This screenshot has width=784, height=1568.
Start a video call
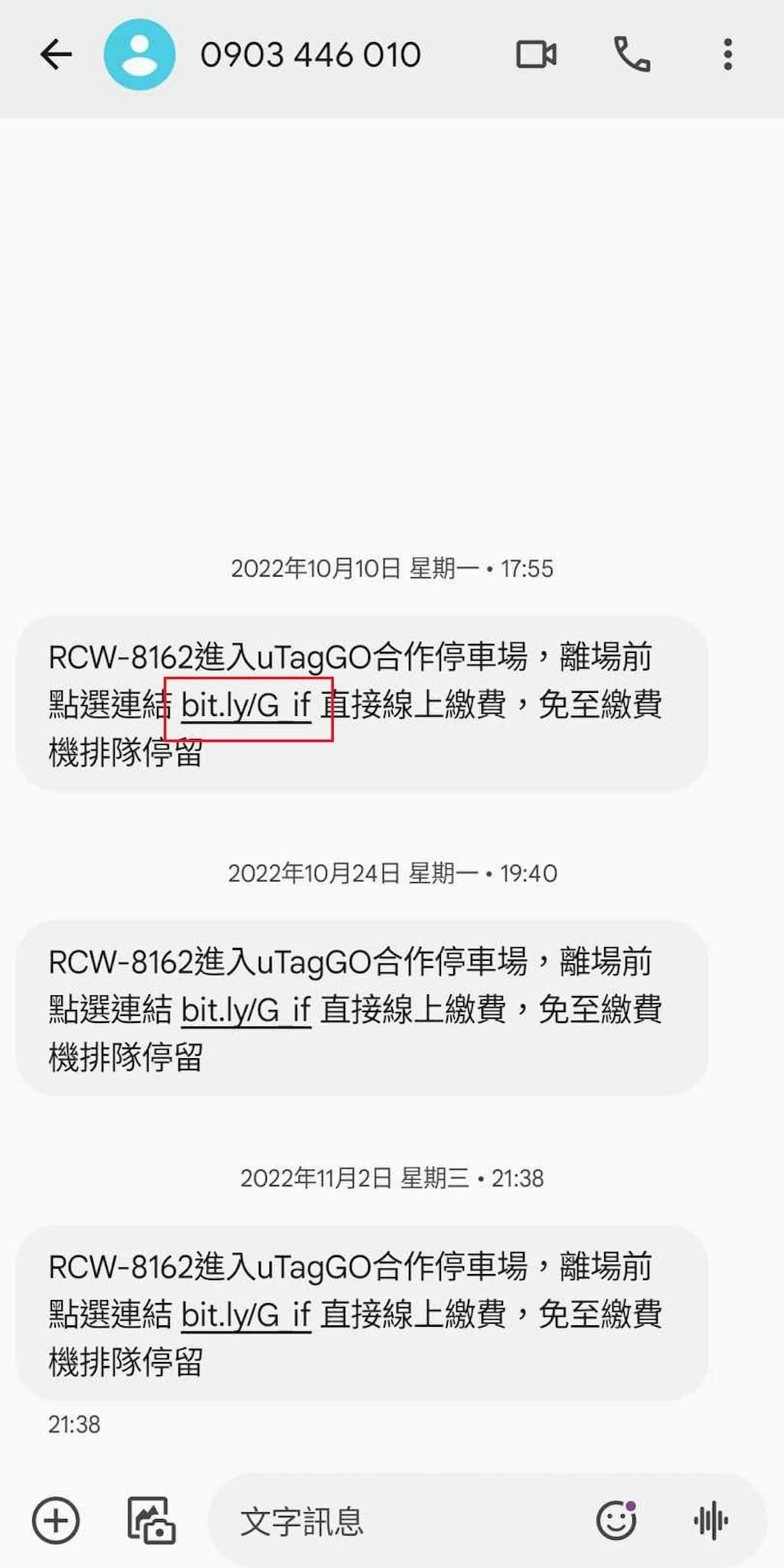[x=536, y=54]
